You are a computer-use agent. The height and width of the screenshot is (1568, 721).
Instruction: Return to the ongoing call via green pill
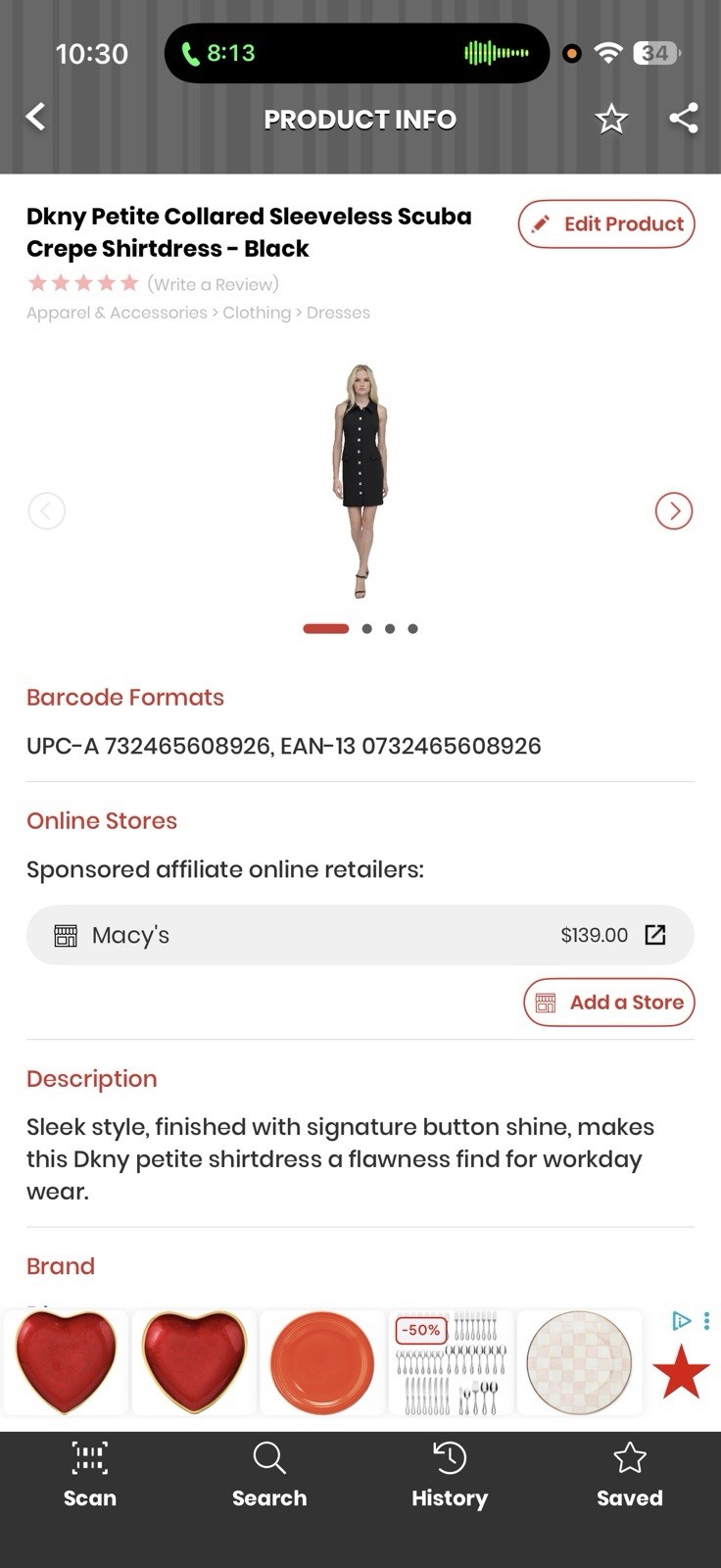[217, 53]
